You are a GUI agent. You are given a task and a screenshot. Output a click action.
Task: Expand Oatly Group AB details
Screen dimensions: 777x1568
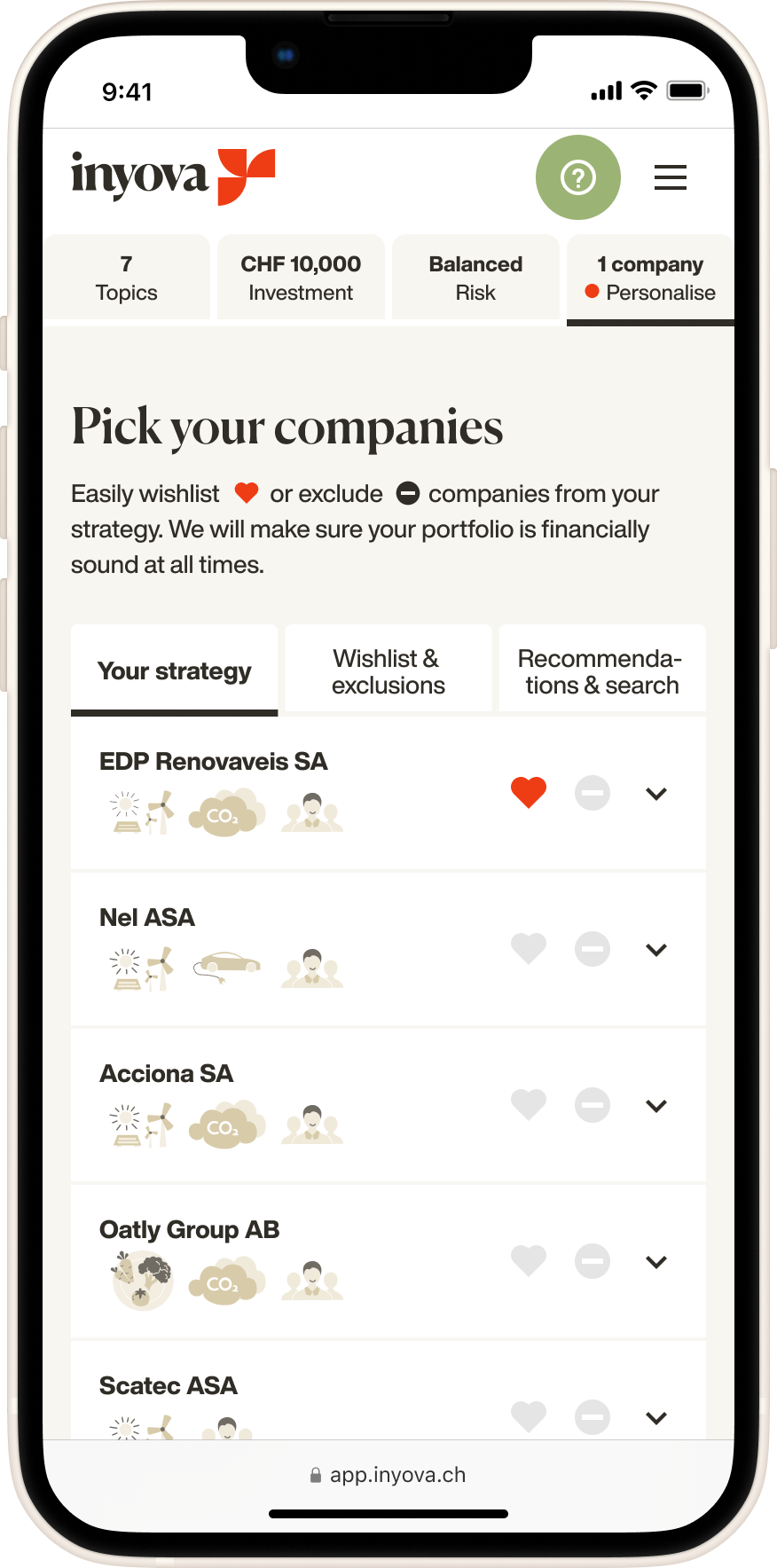tap(656, 1262)
